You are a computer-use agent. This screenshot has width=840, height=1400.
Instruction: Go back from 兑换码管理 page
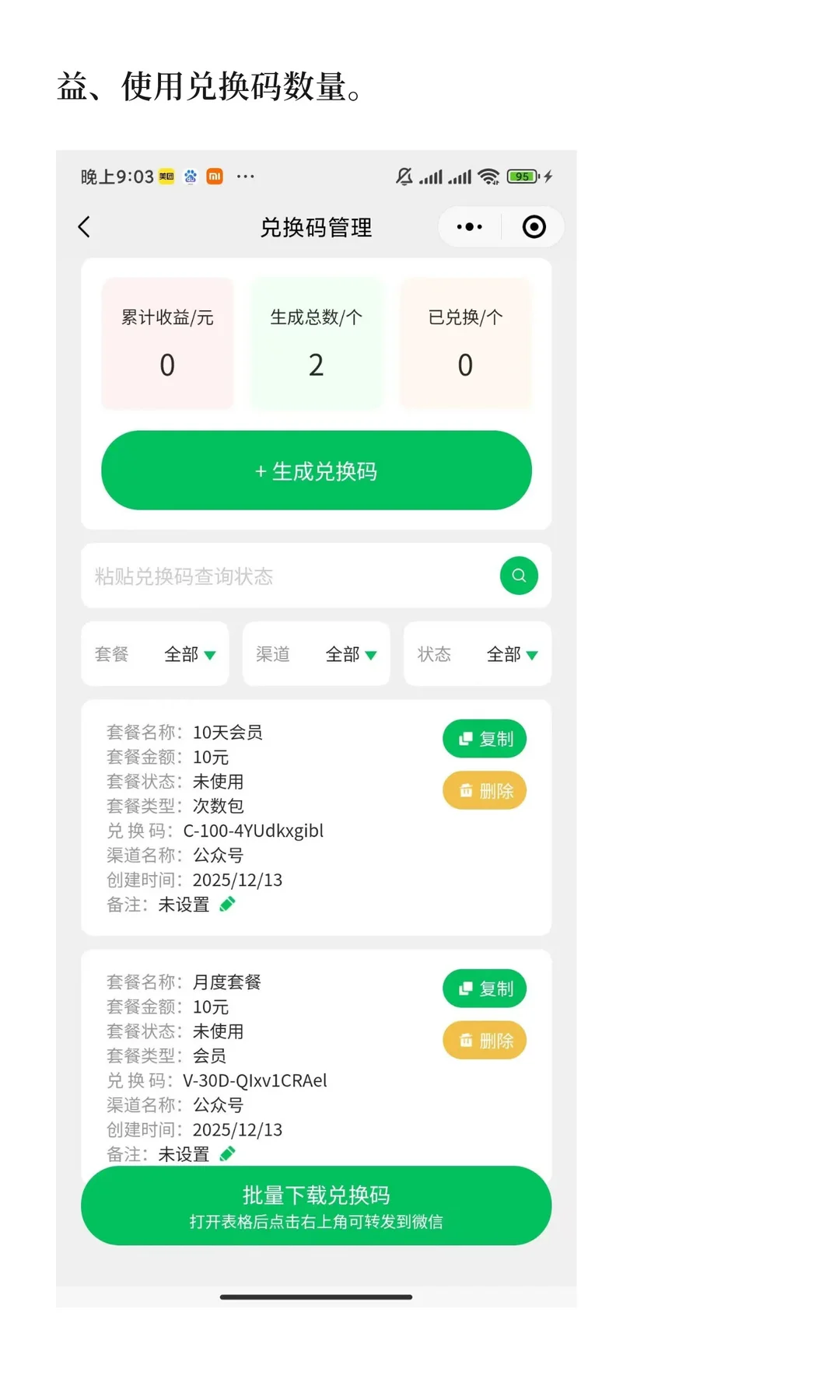(x=84, y=227)
